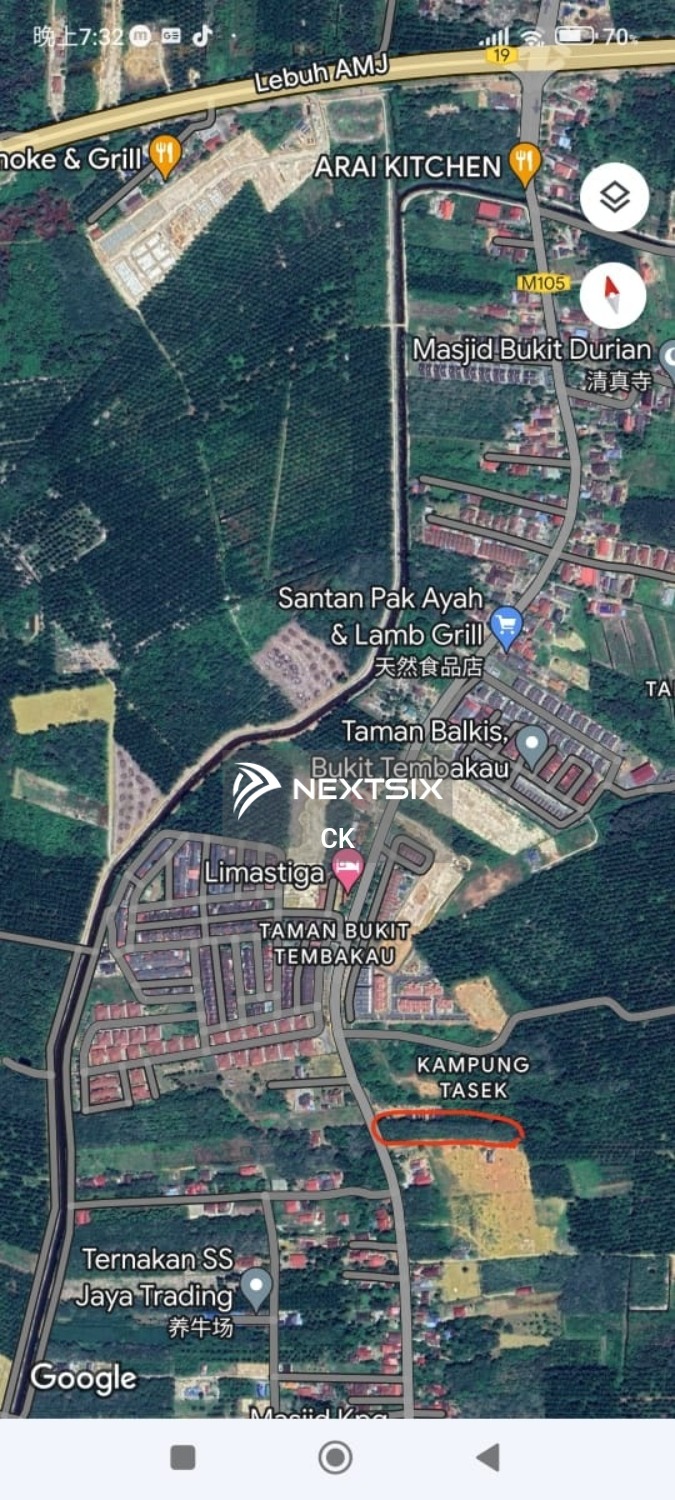This screenshot has height=1500, width=675.
Task: Open recent apps with the square button
Action: click(x=183, y=1457)
